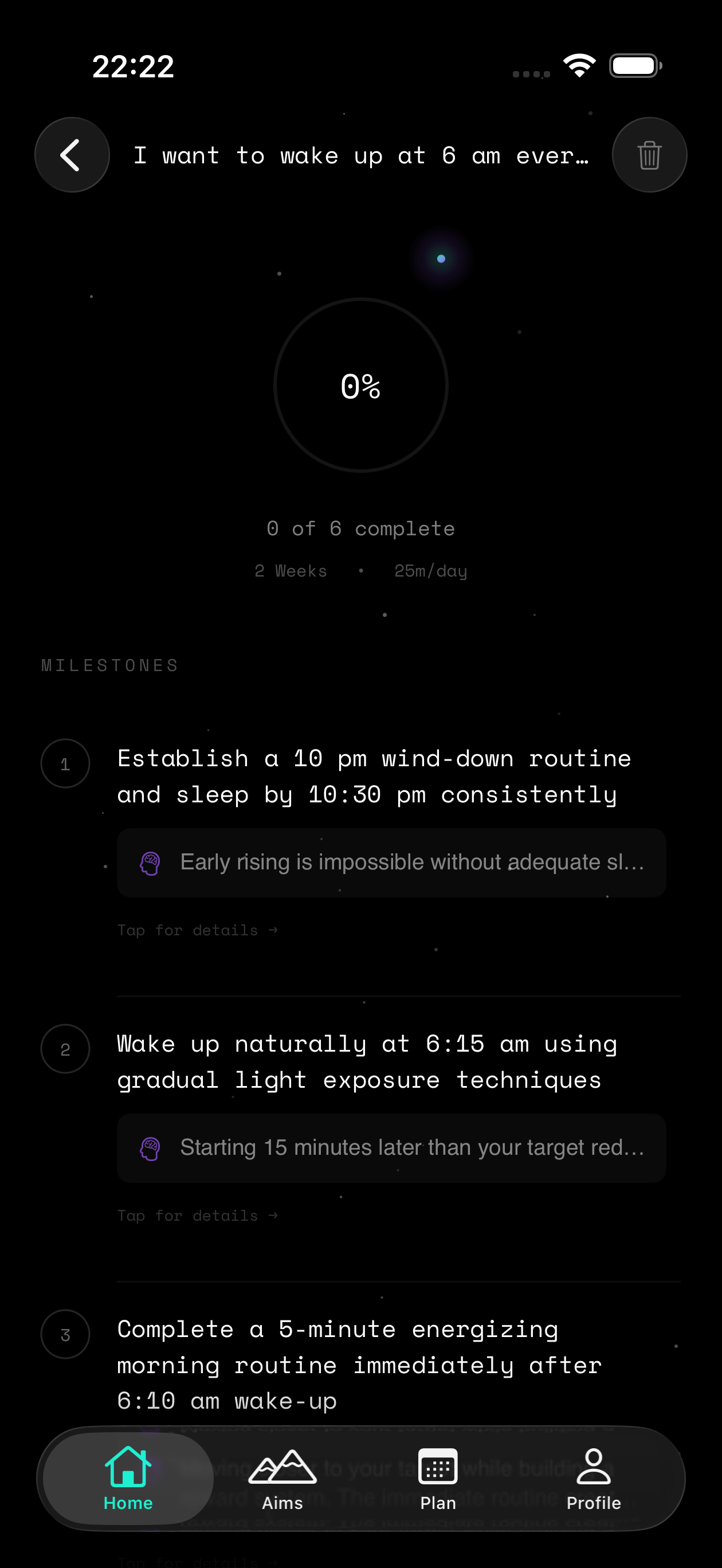This screenshot has width=722, height=1568.
Task: Go back using the arrow button
Action: coord(72,155)
